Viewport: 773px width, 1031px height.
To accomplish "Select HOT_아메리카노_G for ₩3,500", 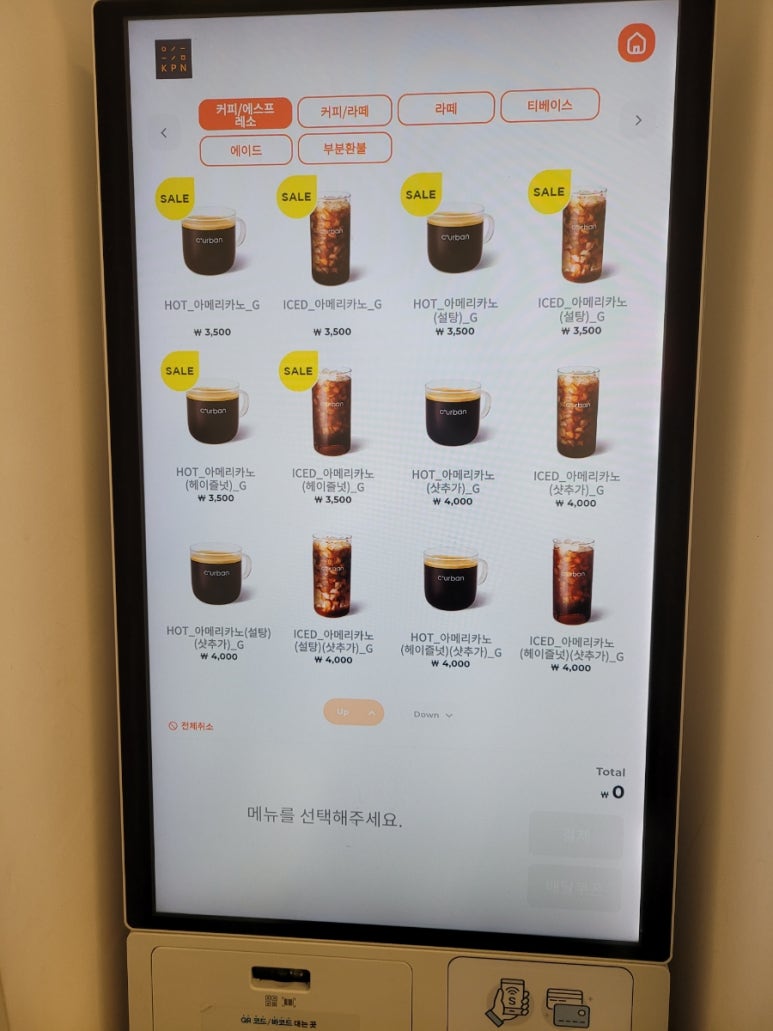I will point(211,245).
